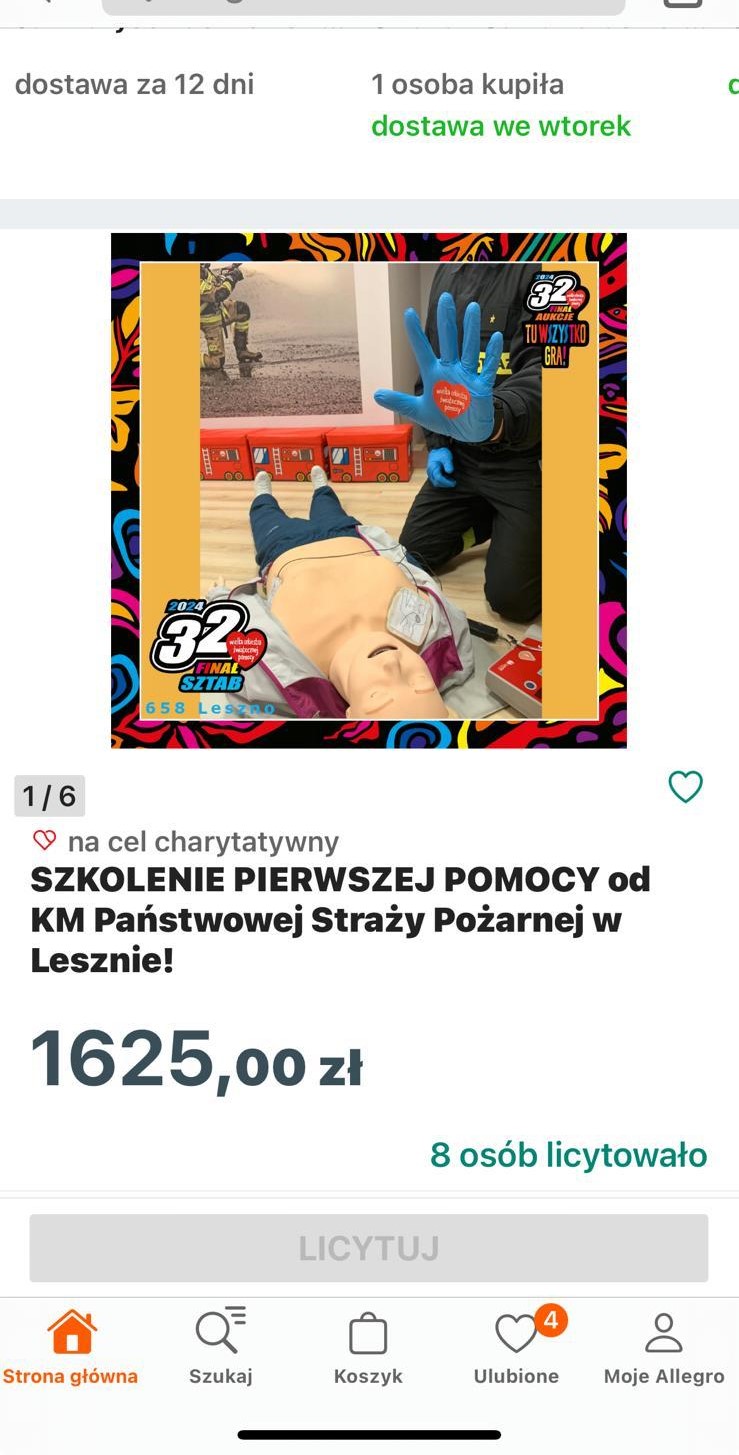Add the auction to favorites with the heart

click(685, 787)
